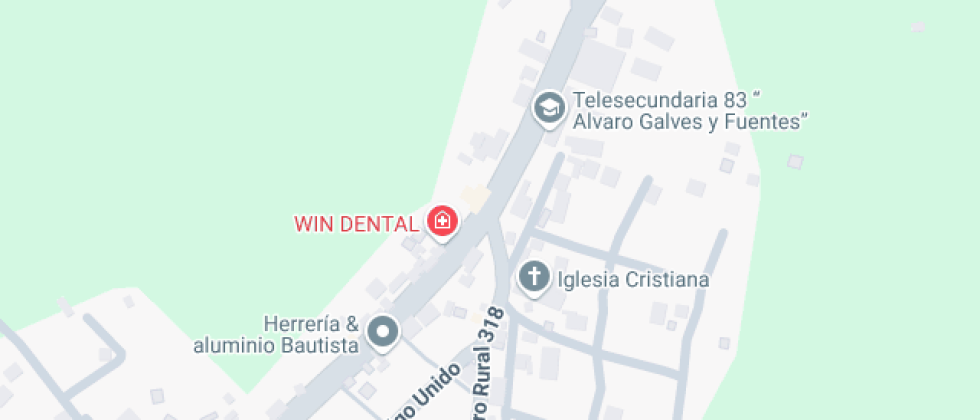View Herrería & aluminio Bautista place pin
Viewport: 980px width, 420px height.
click(382, 331)
